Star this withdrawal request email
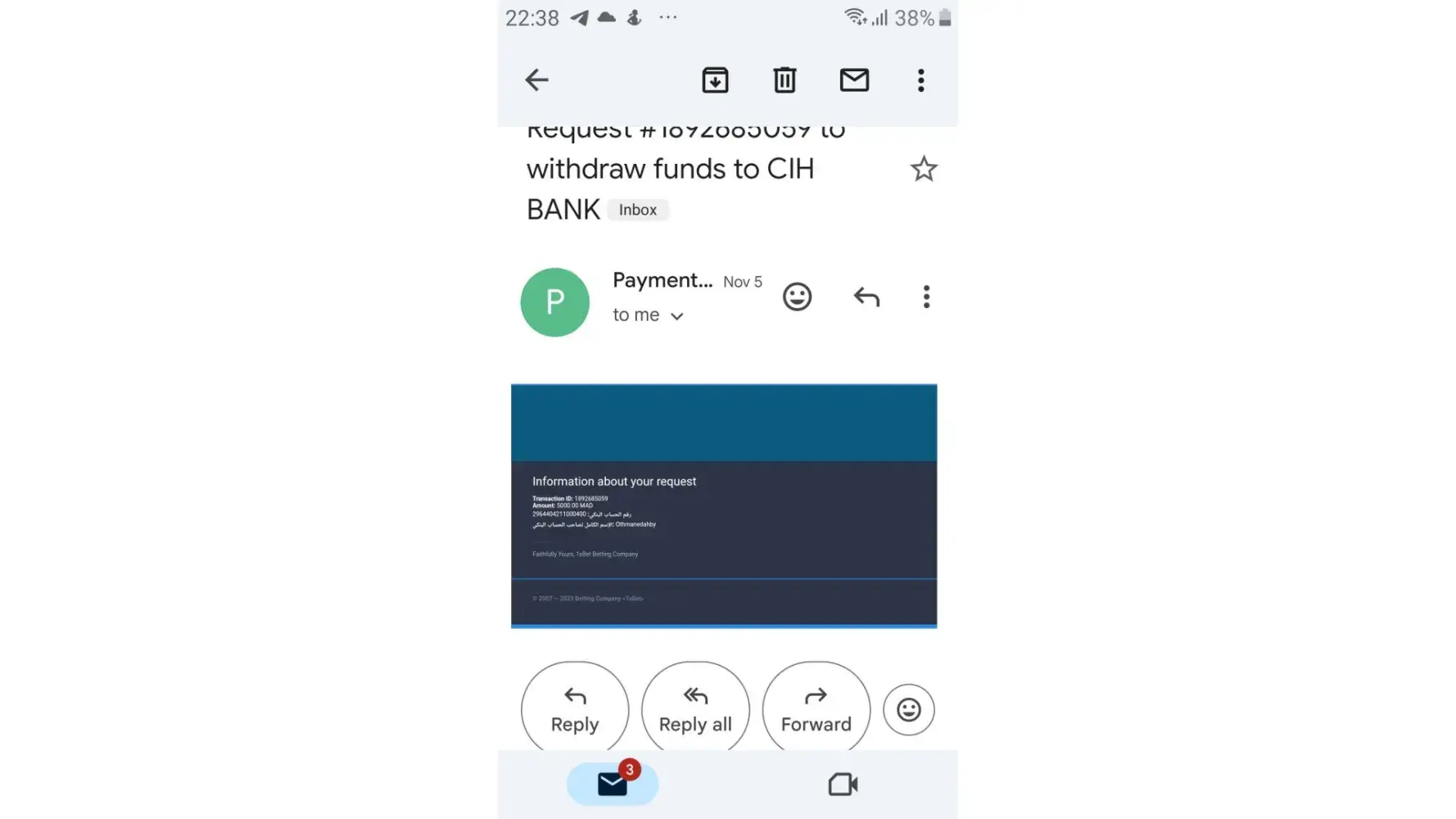1456x819 pixels. coord(923,169)
